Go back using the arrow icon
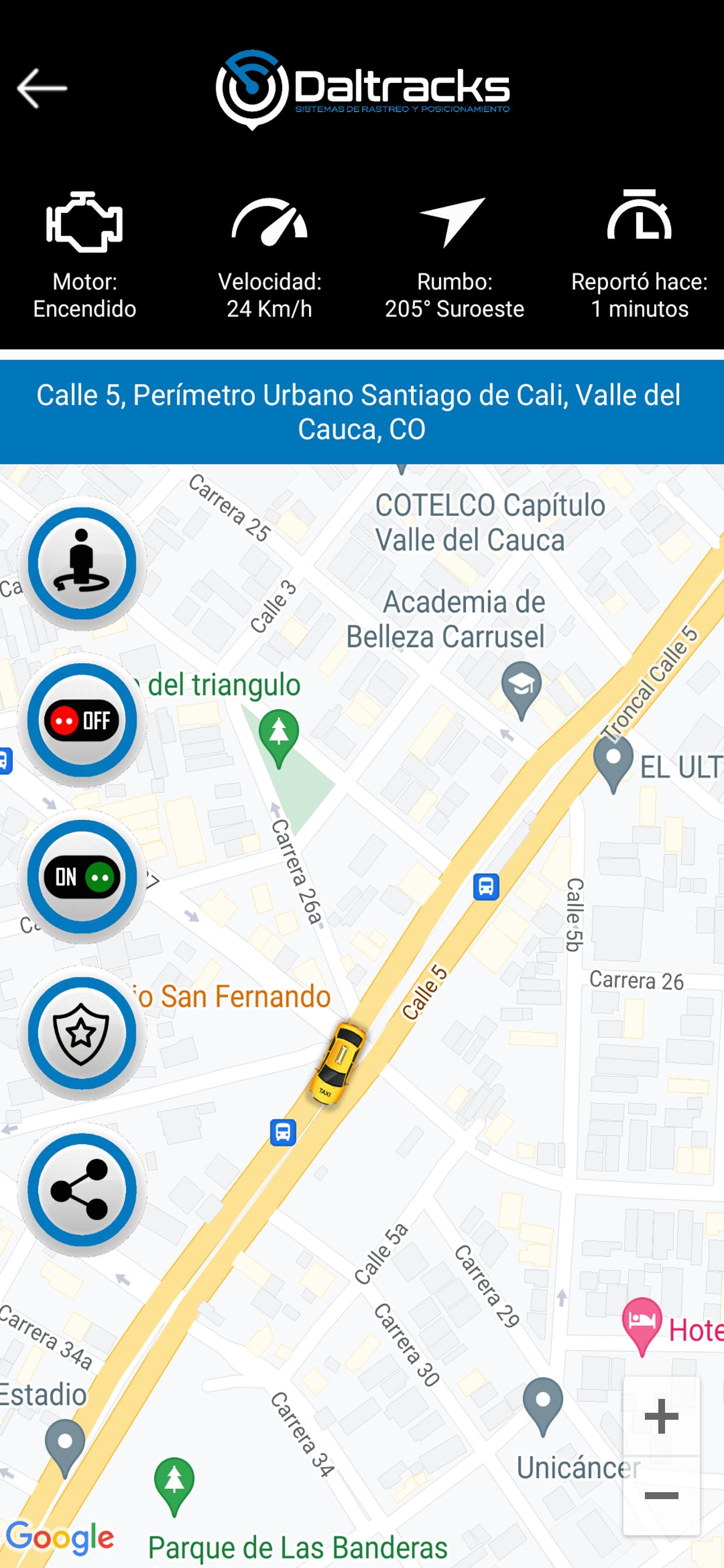The height and width of the screenshot is (1568, 724). tap(41, 88)
